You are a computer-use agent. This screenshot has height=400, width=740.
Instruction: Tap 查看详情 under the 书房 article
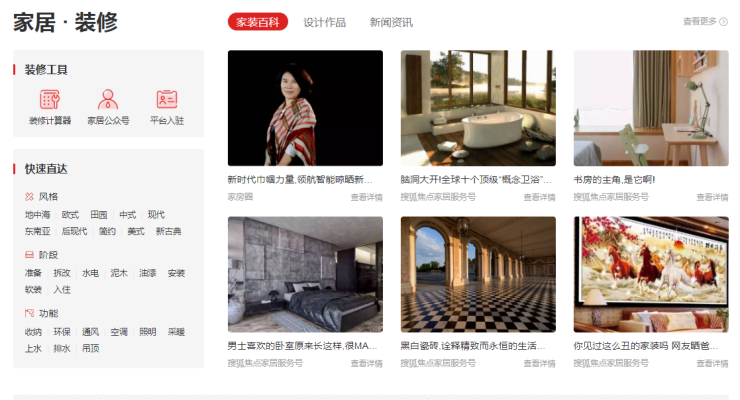pyautogui.click(x=712, y=197)
